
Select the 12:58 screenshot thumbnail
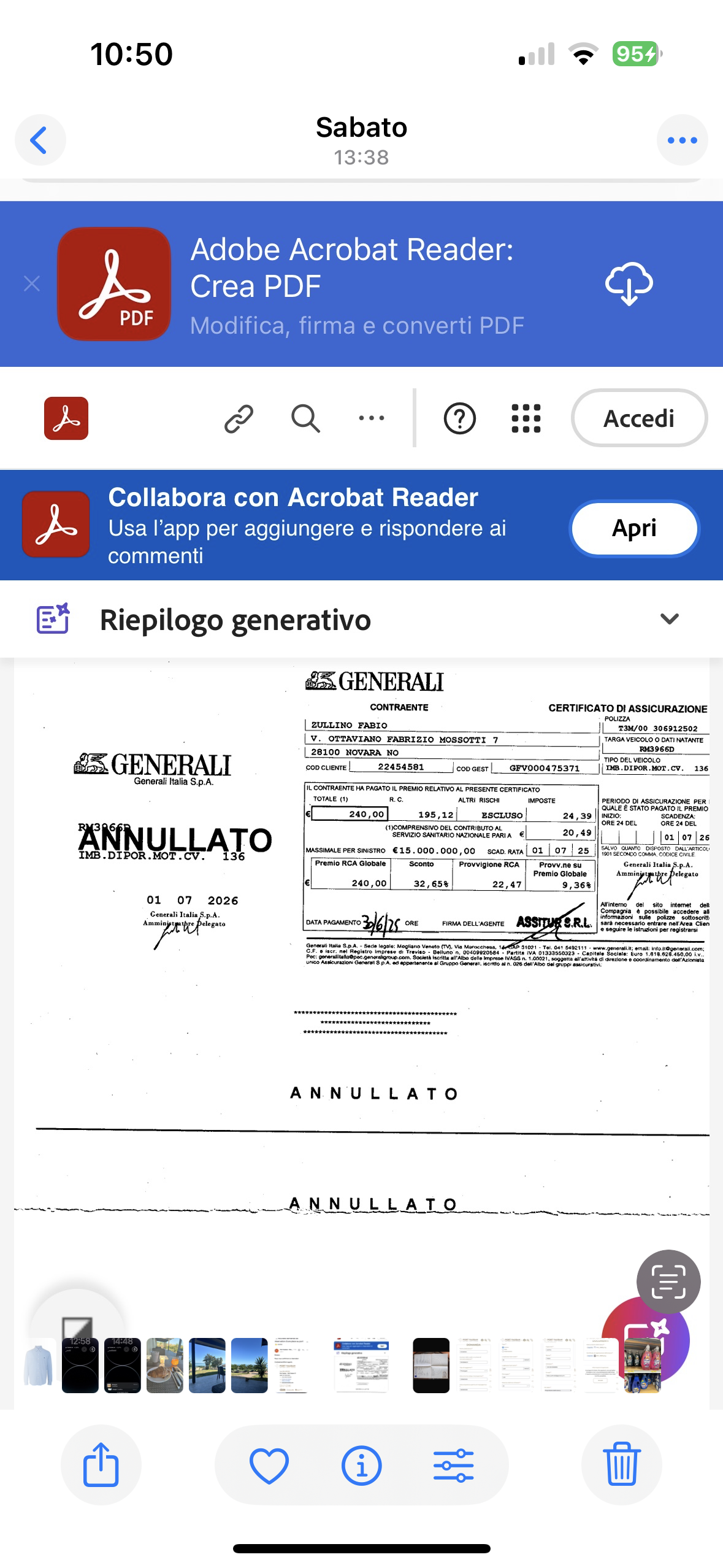click(80, 1365)
